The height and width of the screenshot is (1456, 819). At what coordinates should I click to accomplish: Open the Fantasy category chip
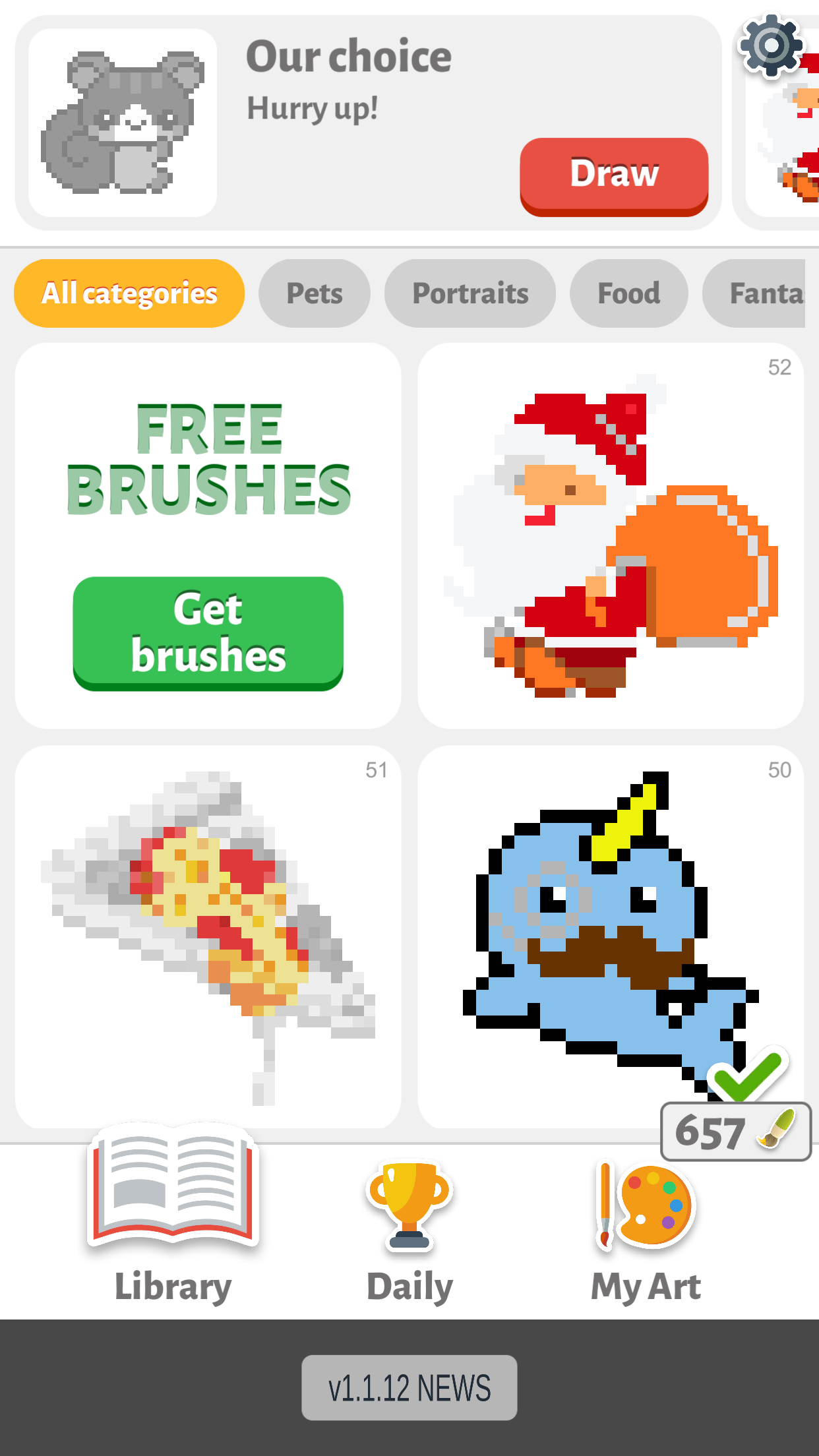758,293
